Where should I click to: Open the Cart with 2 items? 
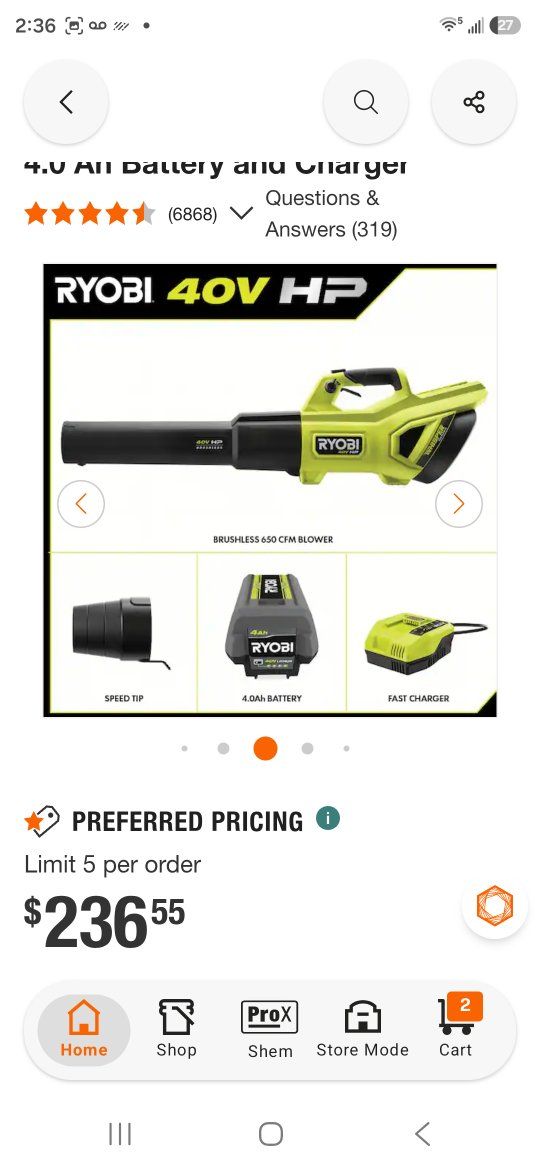[456, 1027]
